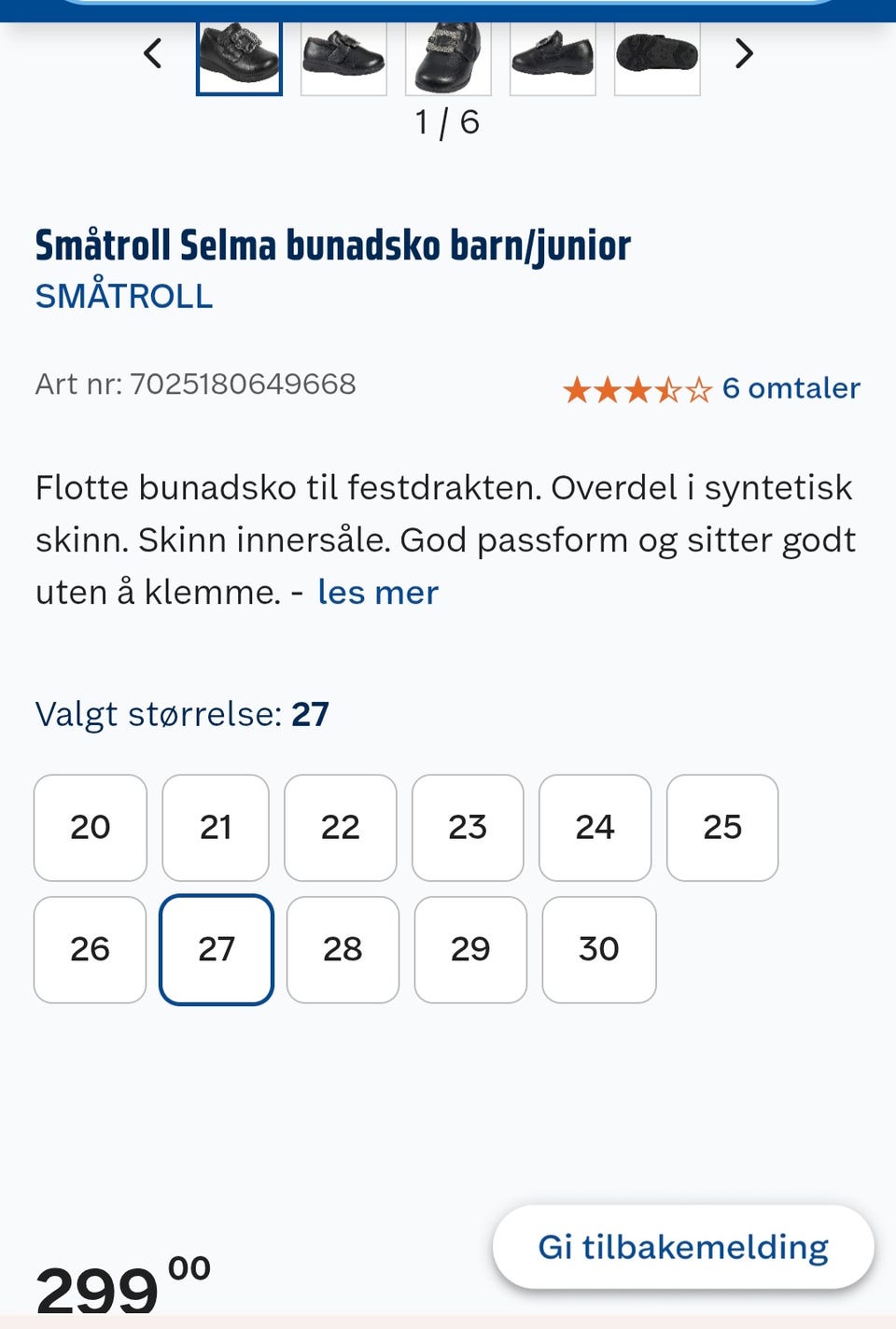The width and height of the screenshot is (896, 1329).
Task: Click the left carousel arrow
Action: point(152,53)
